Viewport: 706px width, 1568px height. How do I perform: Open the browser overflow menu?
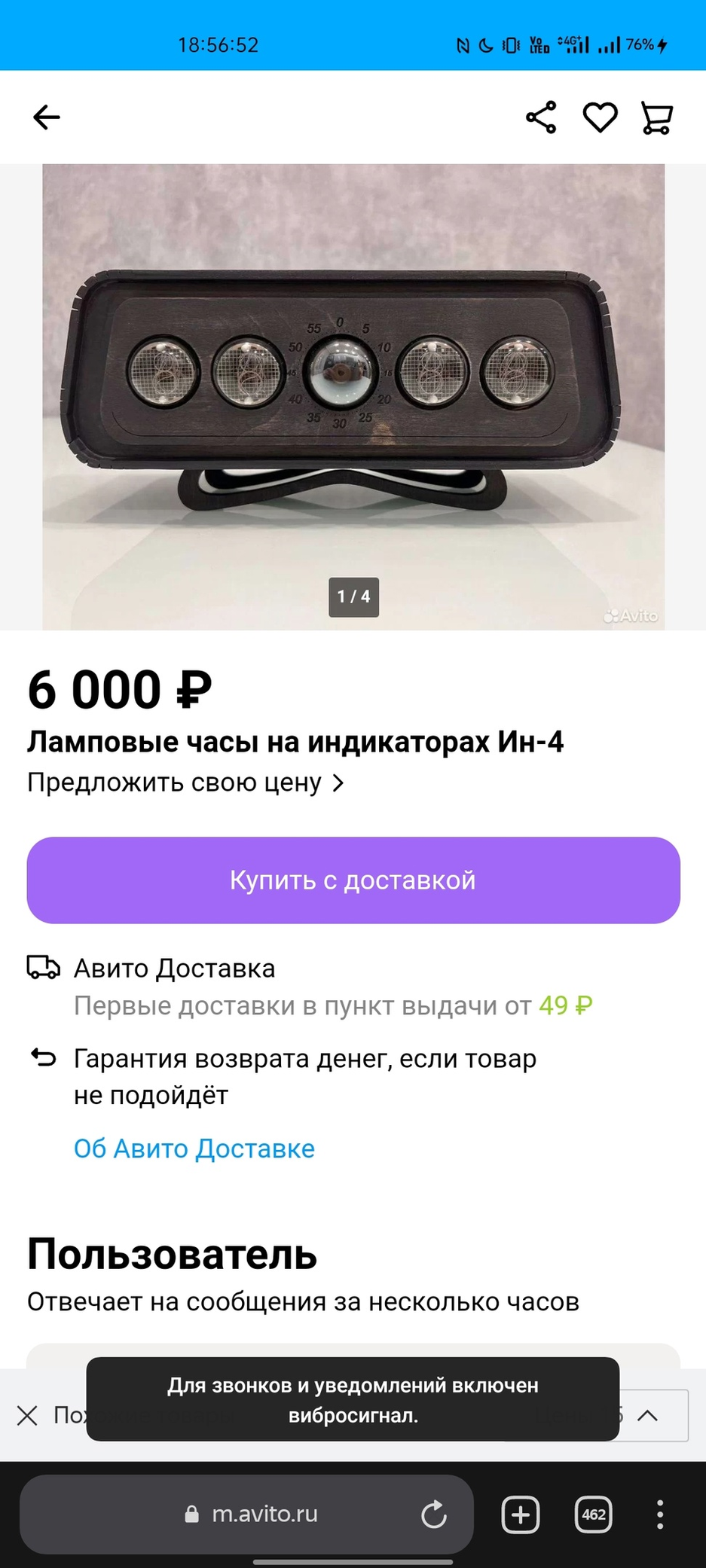click(x=660, y=1514)
